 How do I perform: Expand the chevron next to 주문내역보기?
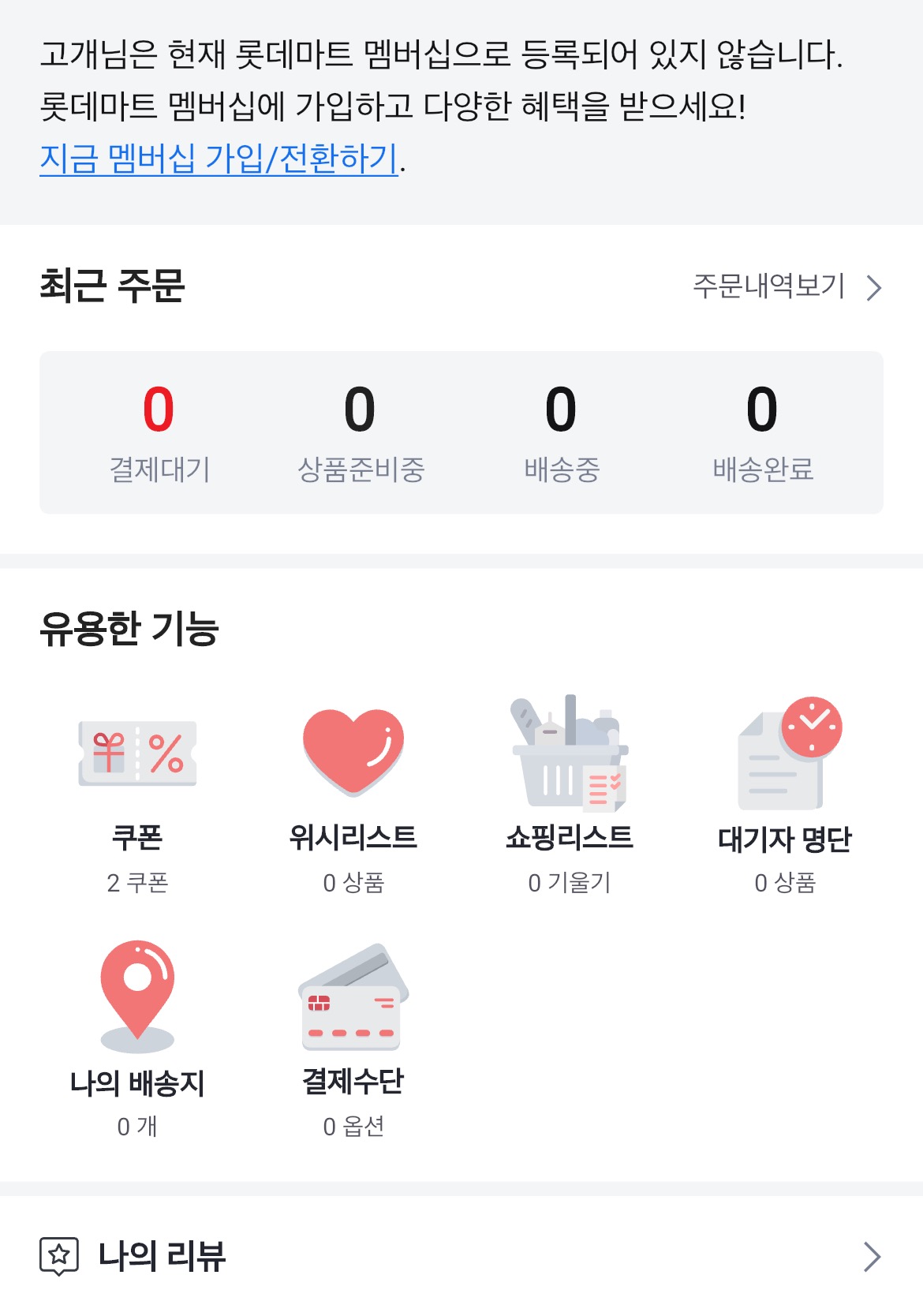point(873,288)
